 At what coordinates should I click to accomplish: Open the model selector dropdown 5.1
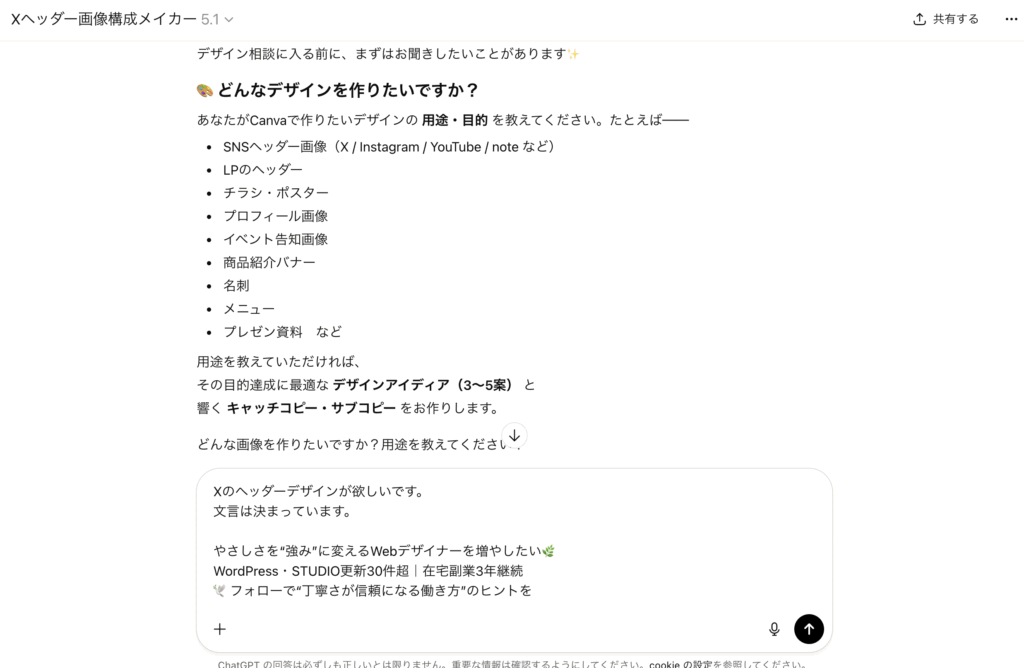[217, 19]
